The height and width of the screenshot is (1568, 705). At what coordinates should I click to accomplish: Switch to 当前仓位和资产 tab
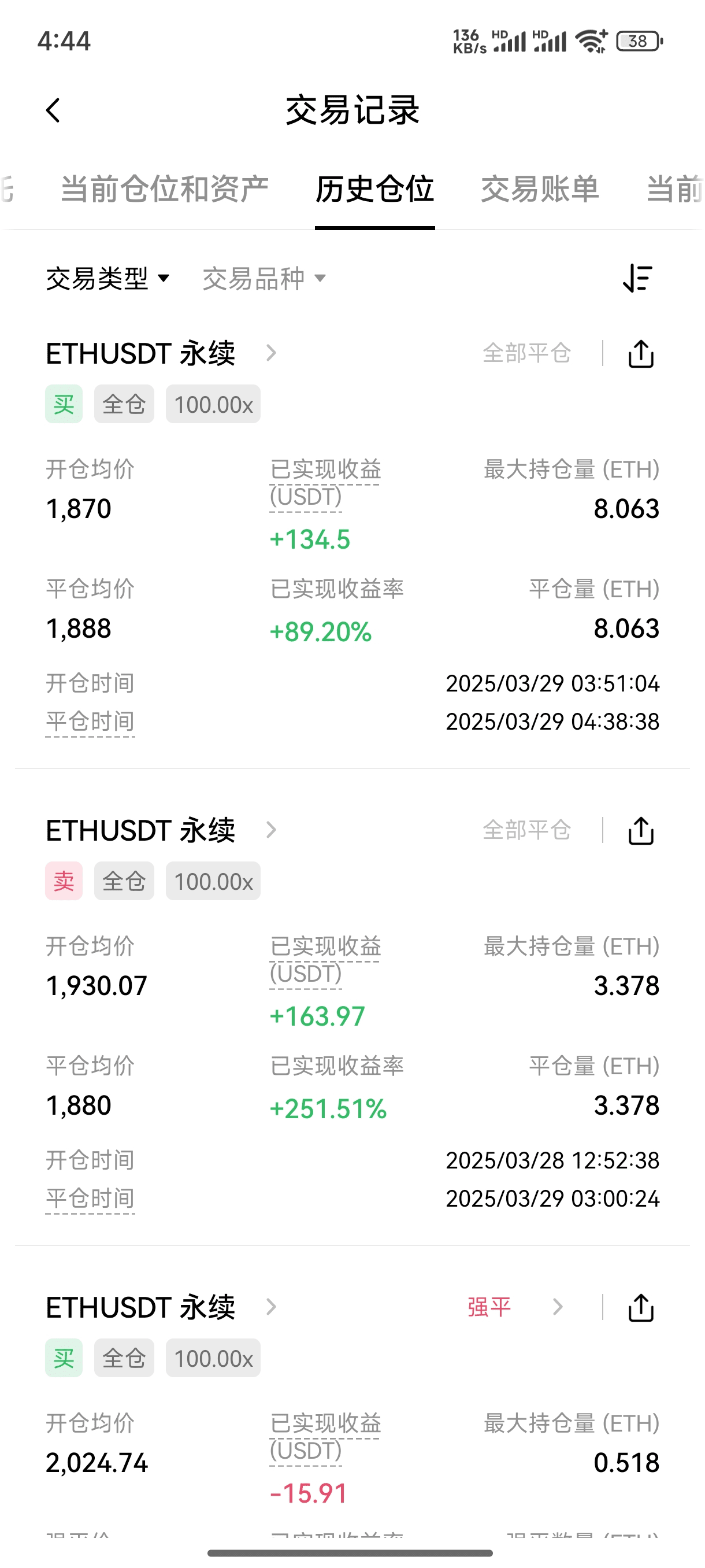[164, 188]
